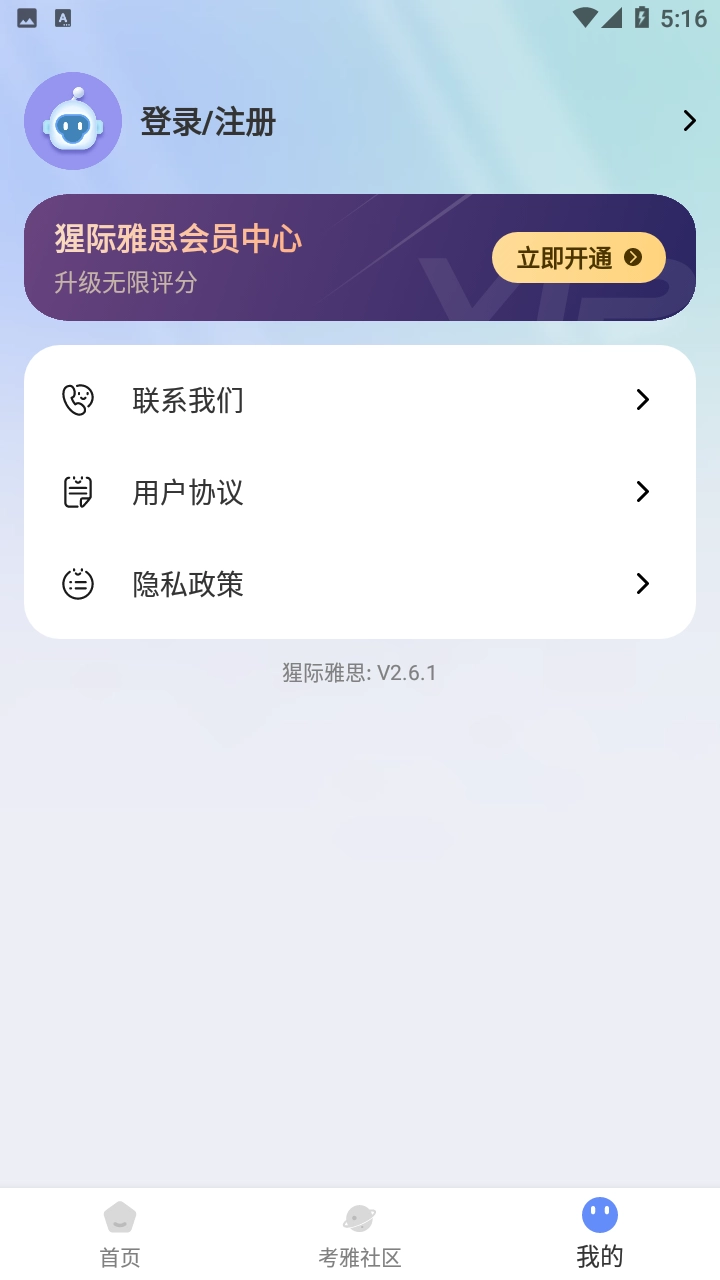Screen dimensions: 720x1280
Task: Select the 我的 tab
Action: [600, 1234]
